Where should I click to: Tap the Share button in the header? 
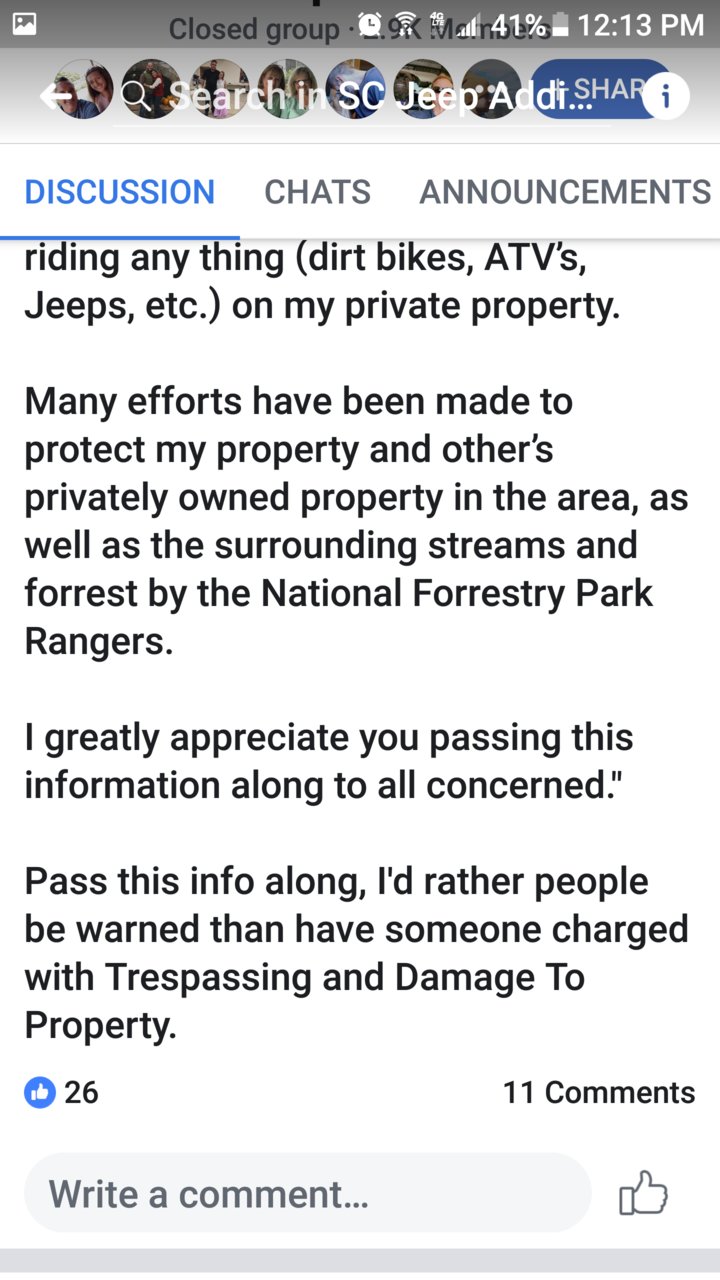590,89
